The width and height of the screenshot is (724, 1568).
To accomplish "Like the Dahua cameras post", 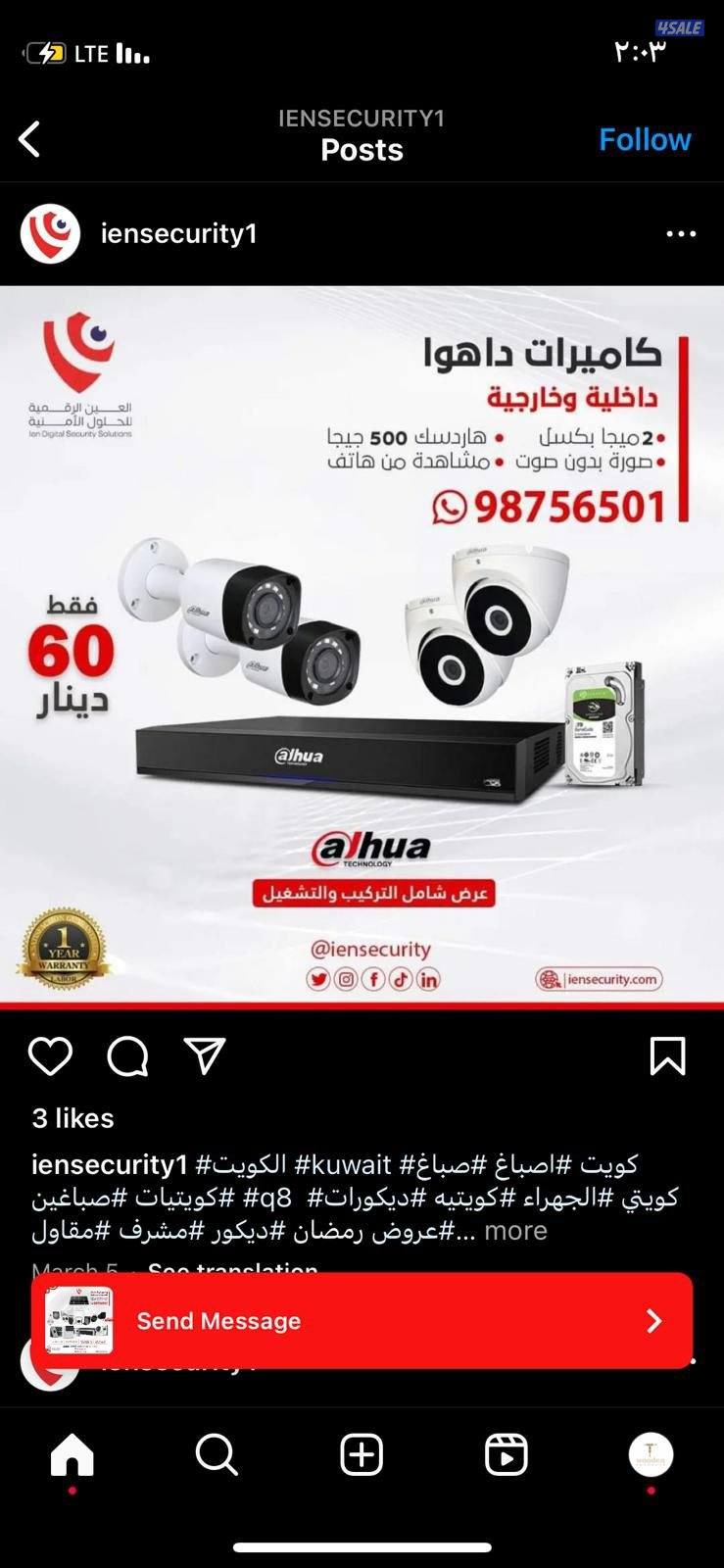I will pyautogui.click(x=50, y=1056).
